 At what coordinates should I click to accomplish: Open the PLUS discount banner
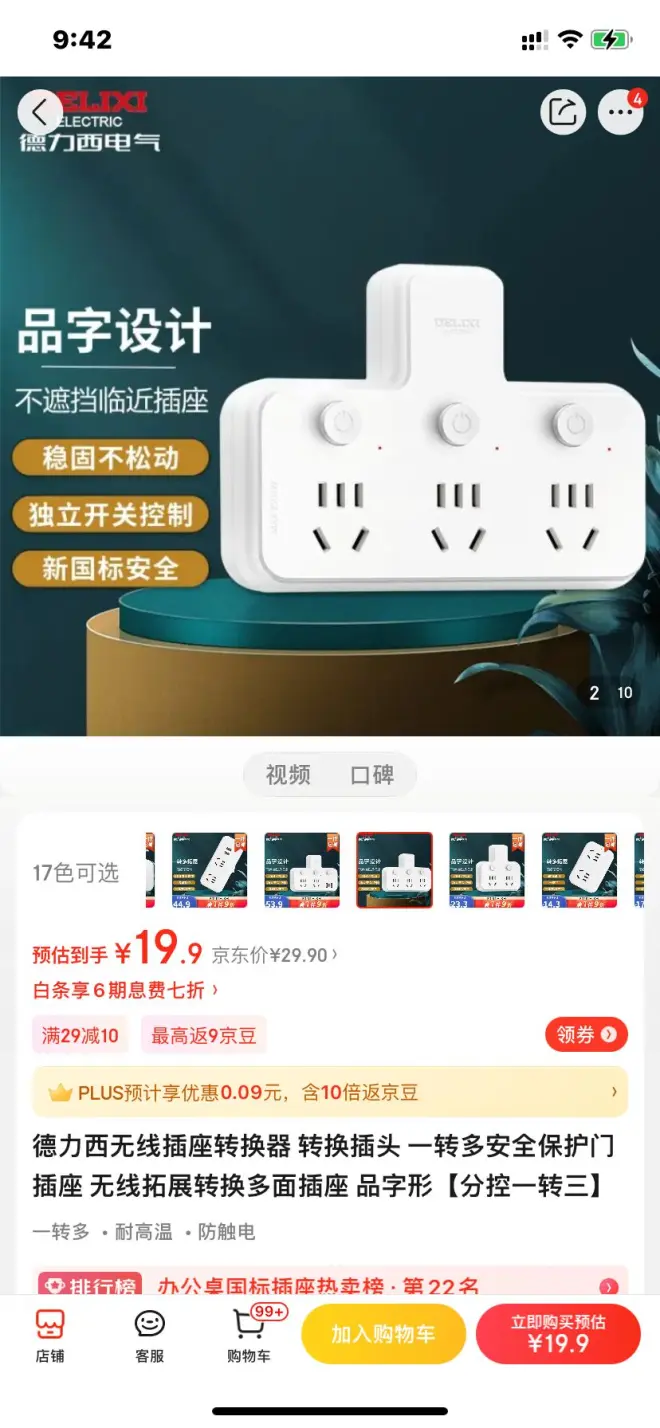click(330, 1091)
